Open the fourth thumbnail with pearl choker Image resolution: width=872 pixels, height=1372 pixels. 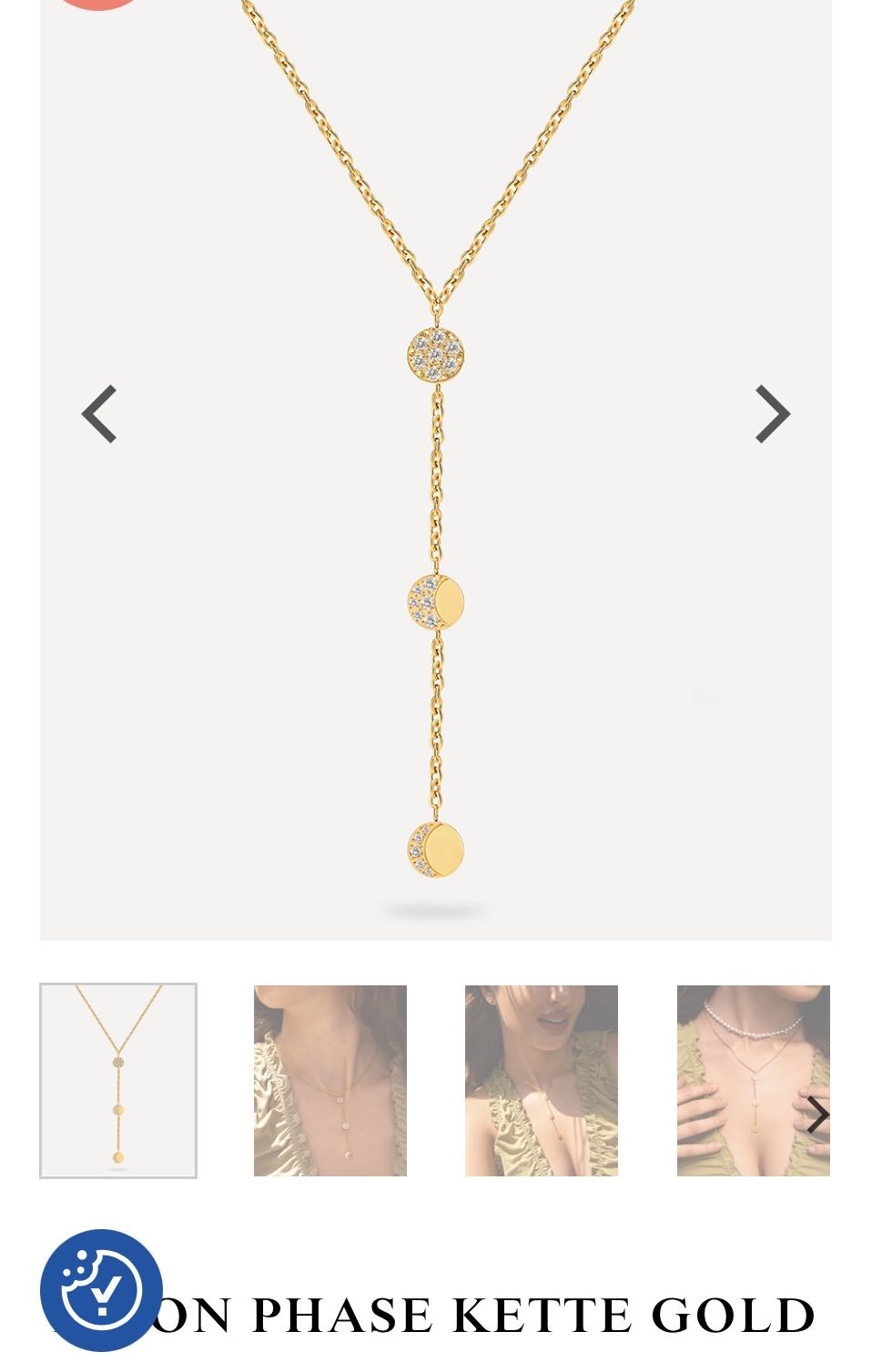(752, 1080)
